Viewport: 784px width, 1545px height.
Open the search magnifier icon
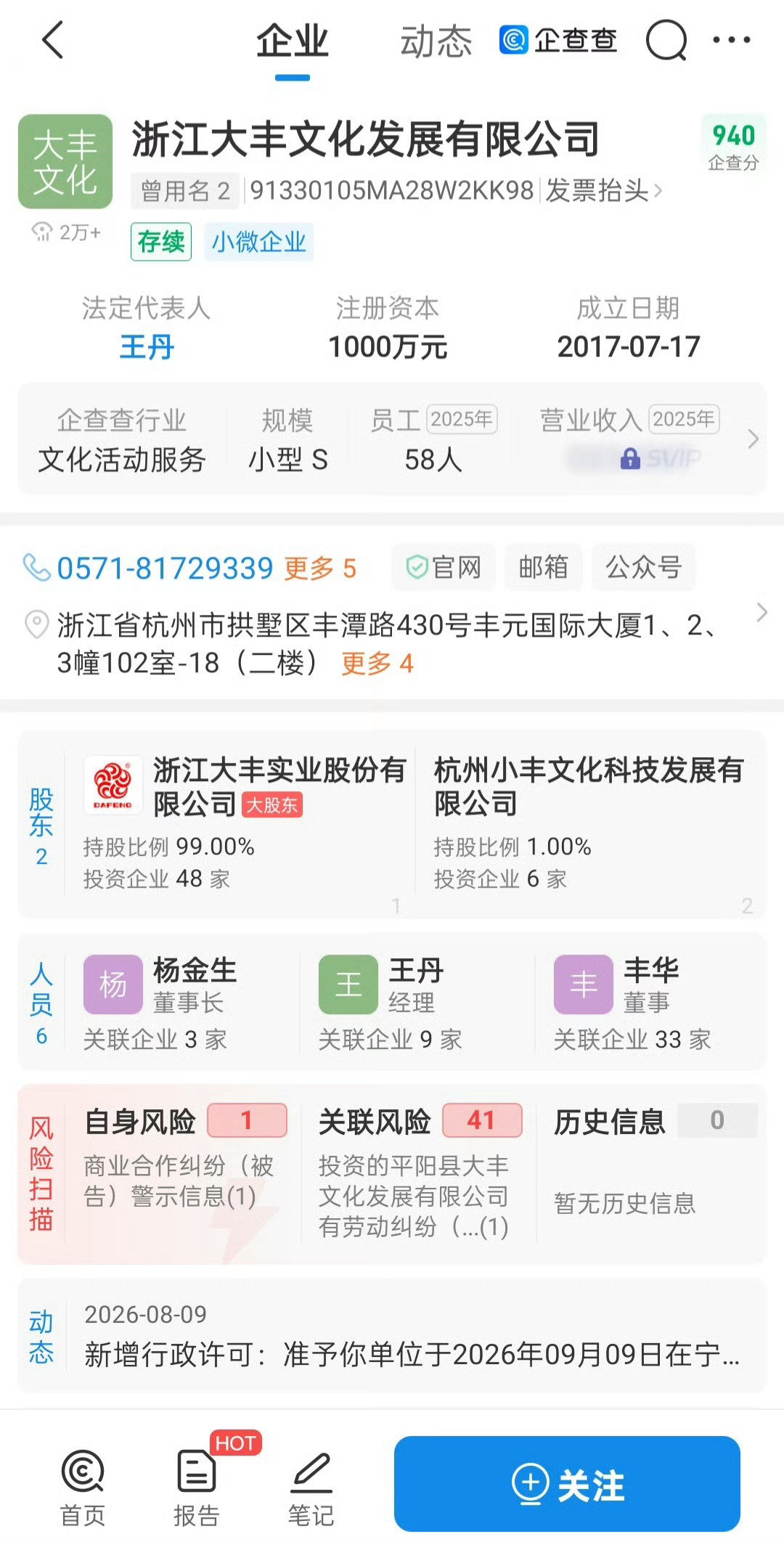[666, 41]
